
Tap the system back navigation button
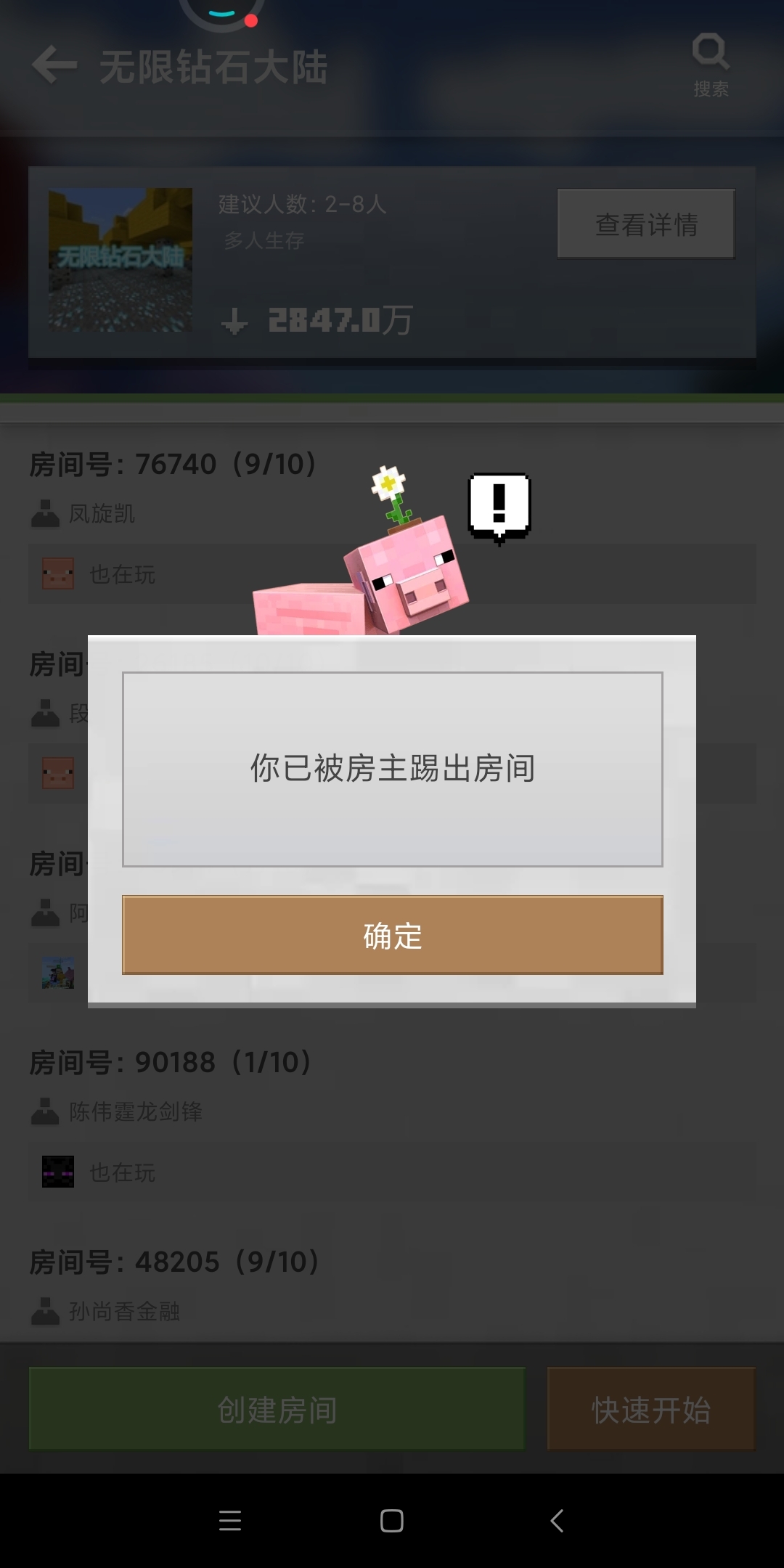click(557, 1521)
